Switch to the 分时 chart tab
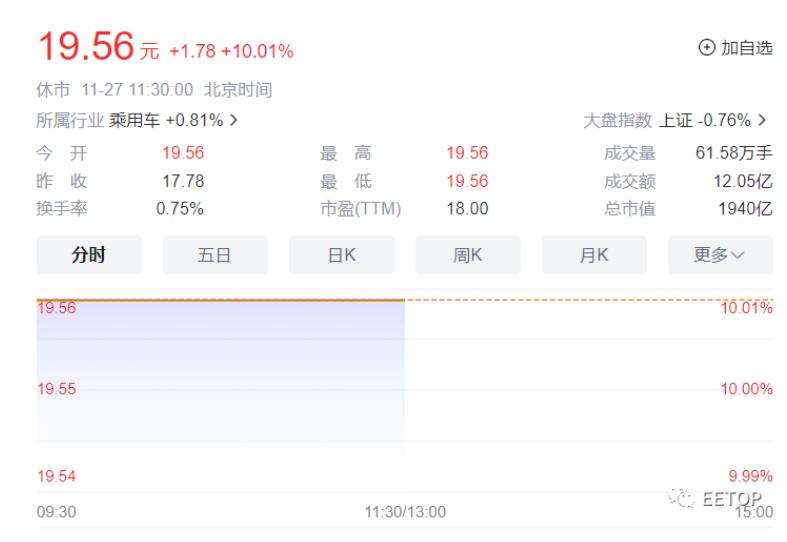 (x=89, y=255)
